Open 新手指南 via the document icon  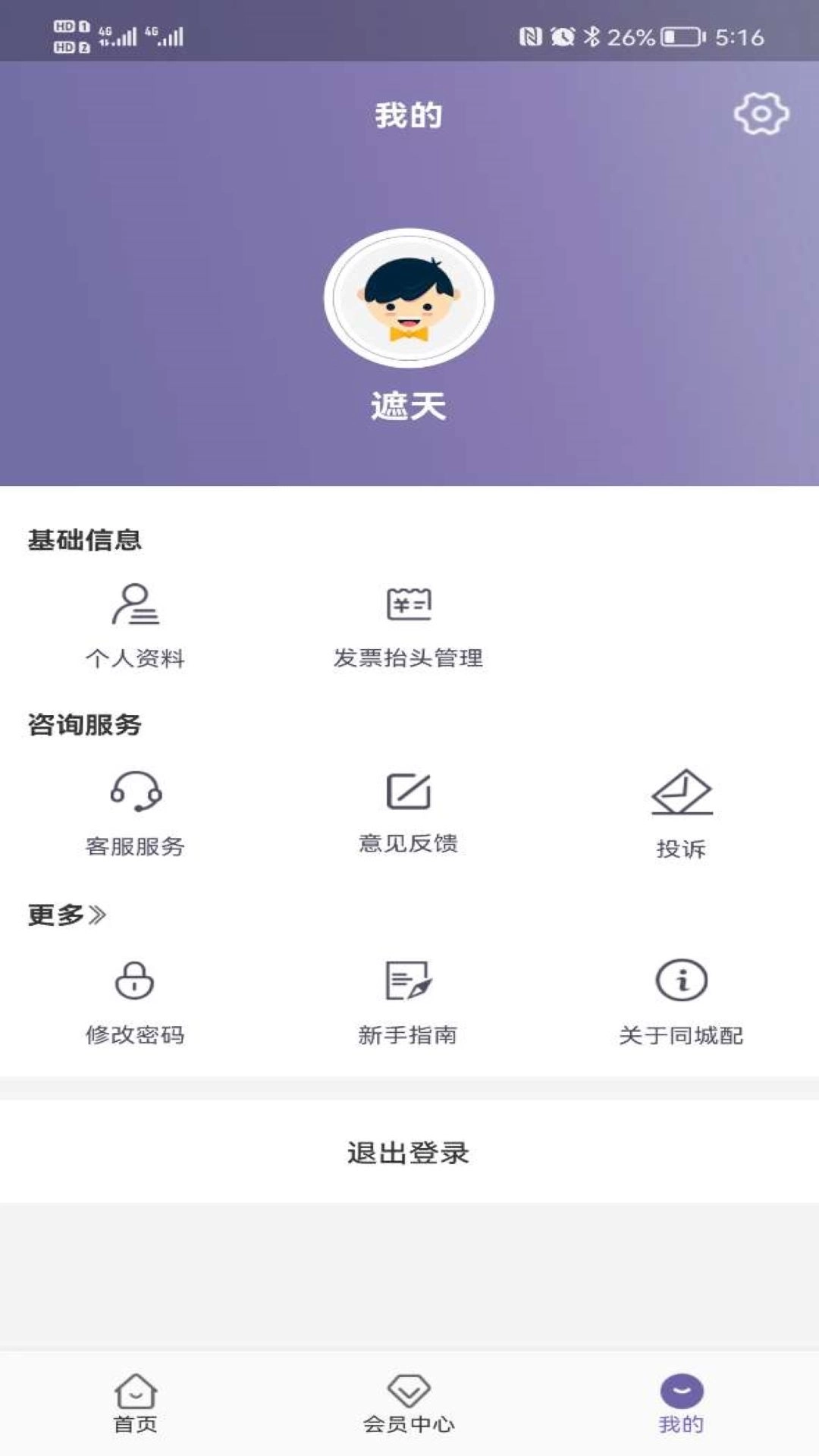(x=409, y=982)
